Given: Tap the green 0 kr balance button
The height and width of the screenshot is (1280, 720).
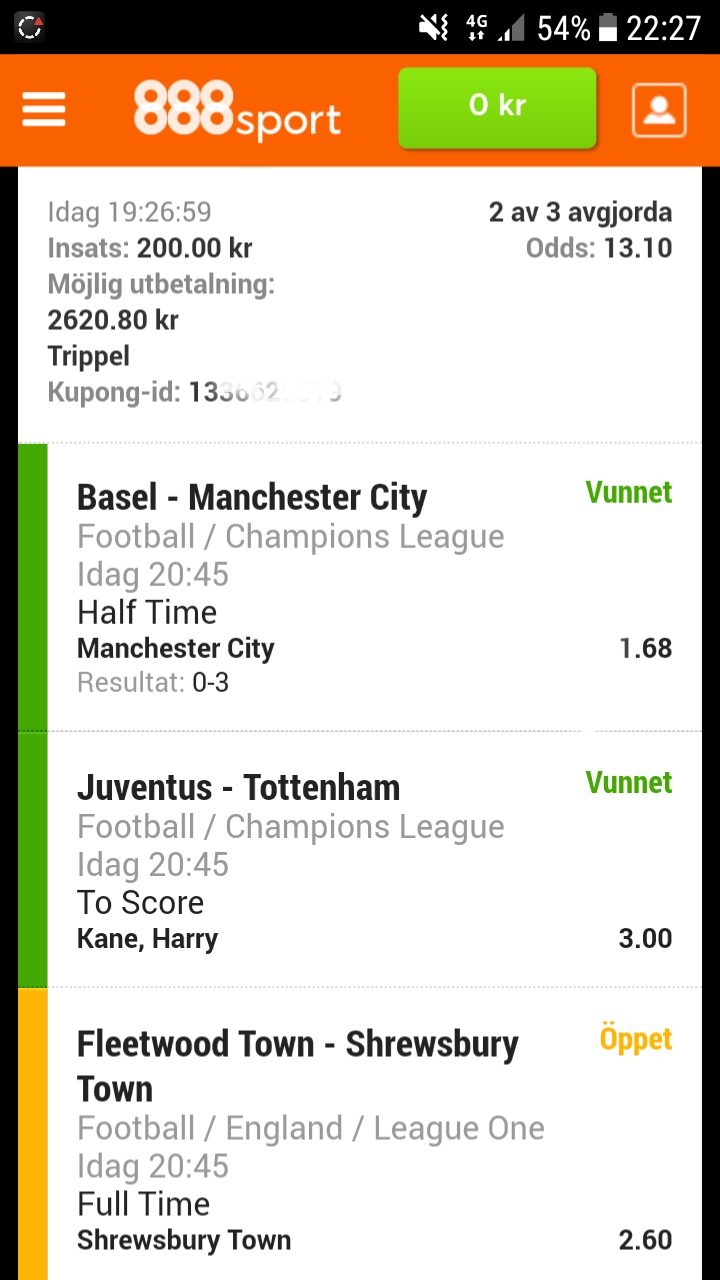Looking at the screenshot, I should [x=497, y=108].
